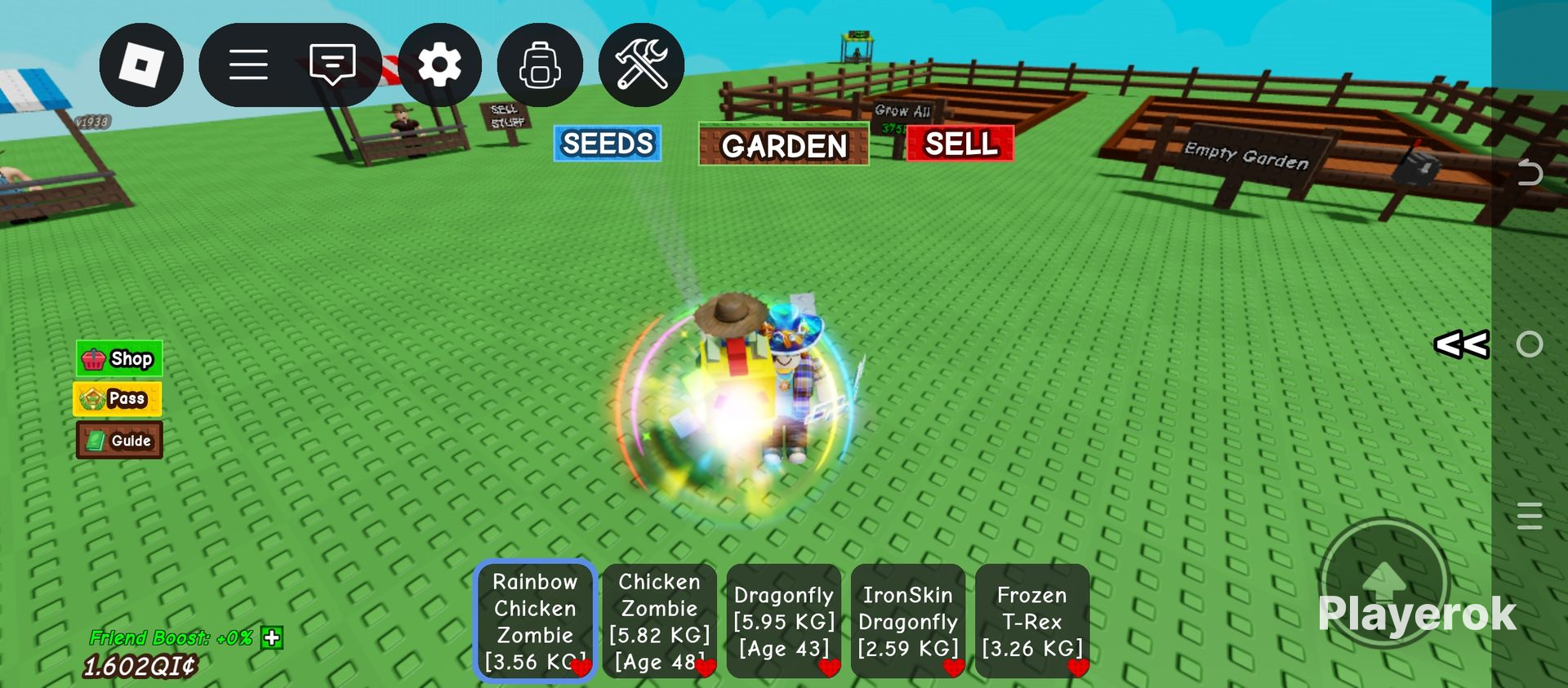
Task: Tap the jump arrow button
Action: 1384,583
